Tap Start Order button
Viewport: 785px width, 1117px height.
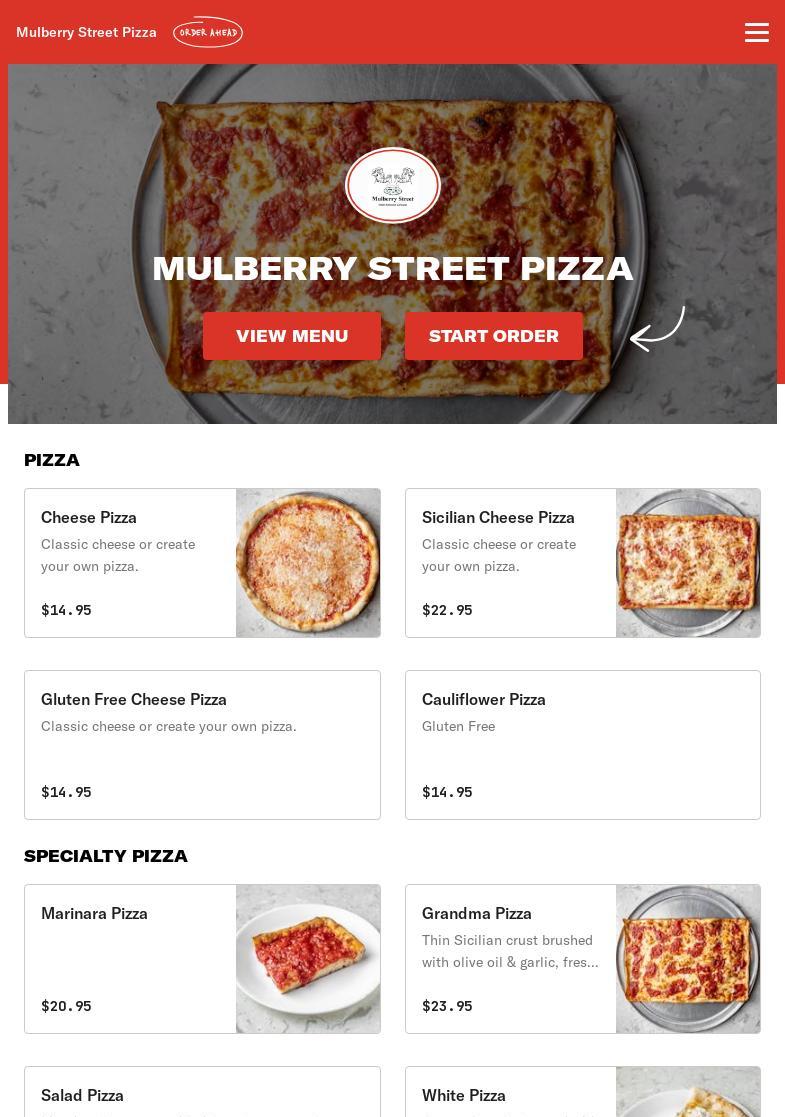click(x=494, y=336)
